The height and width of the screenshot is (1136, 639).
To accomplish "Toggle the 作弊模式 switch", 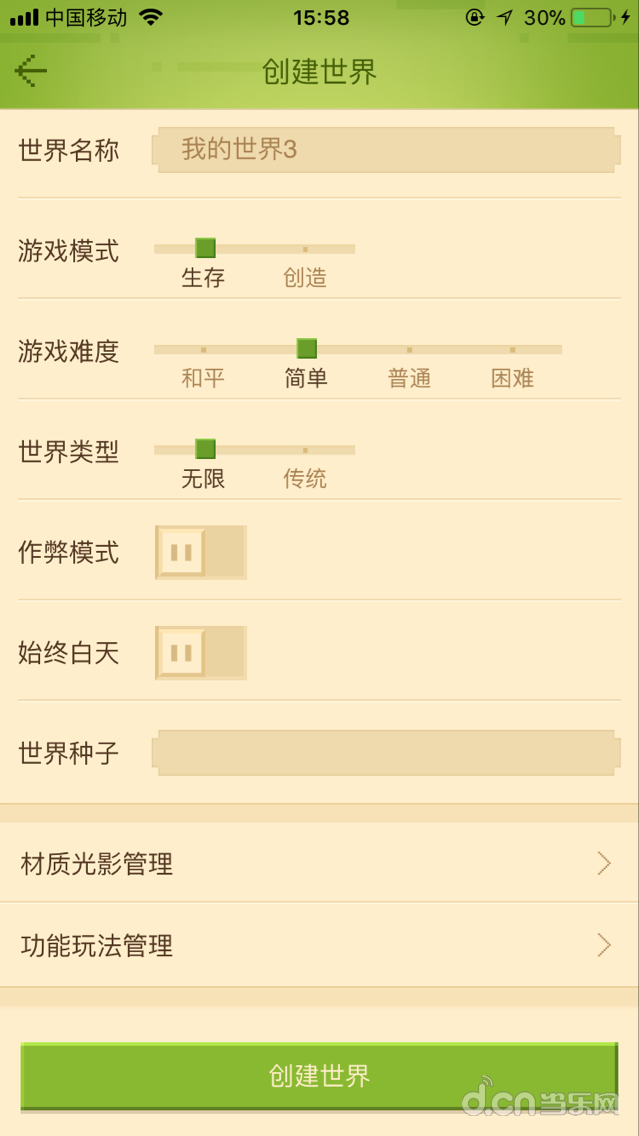I will [x=200, y=552].
